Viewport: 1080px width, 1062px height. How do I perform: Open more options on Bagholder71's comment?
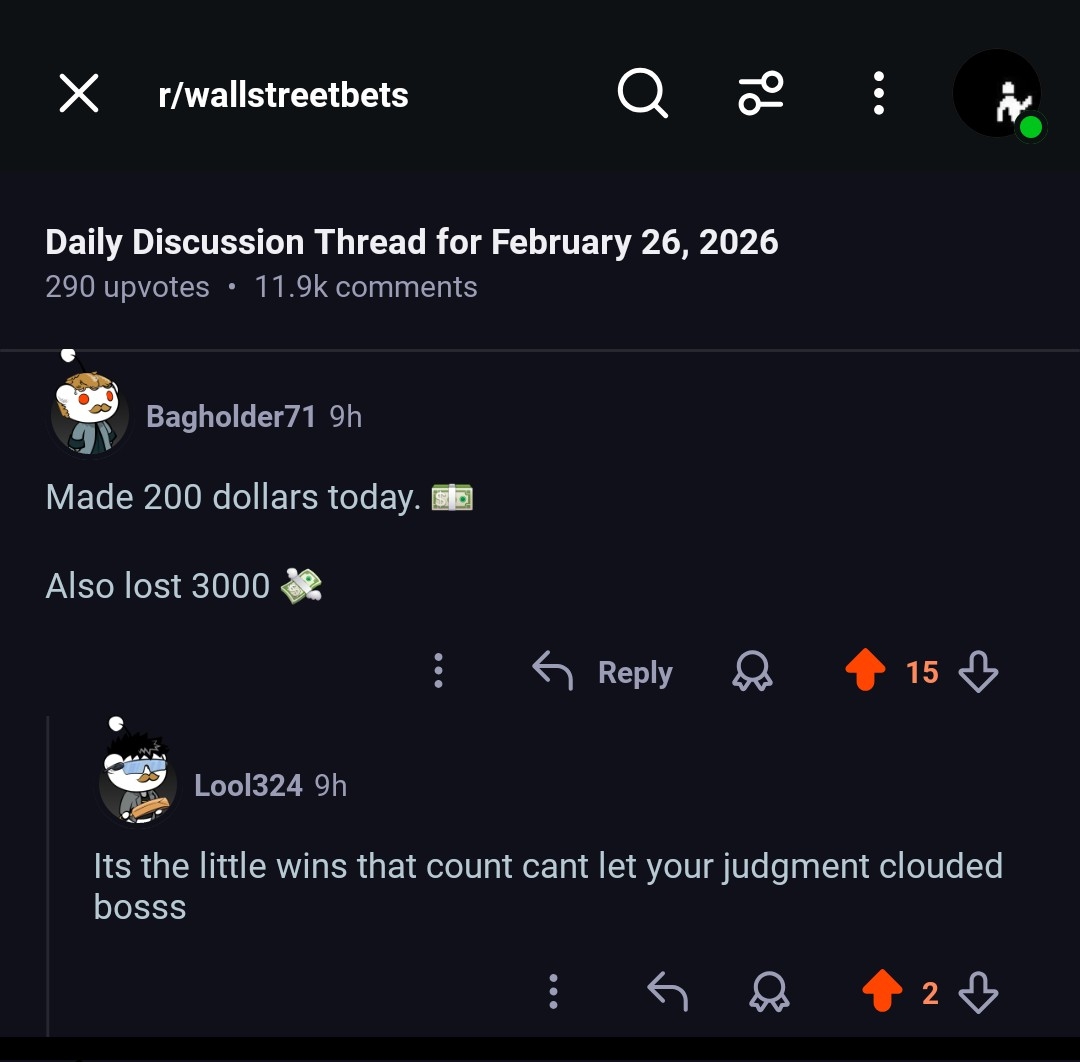pos(438,671)
